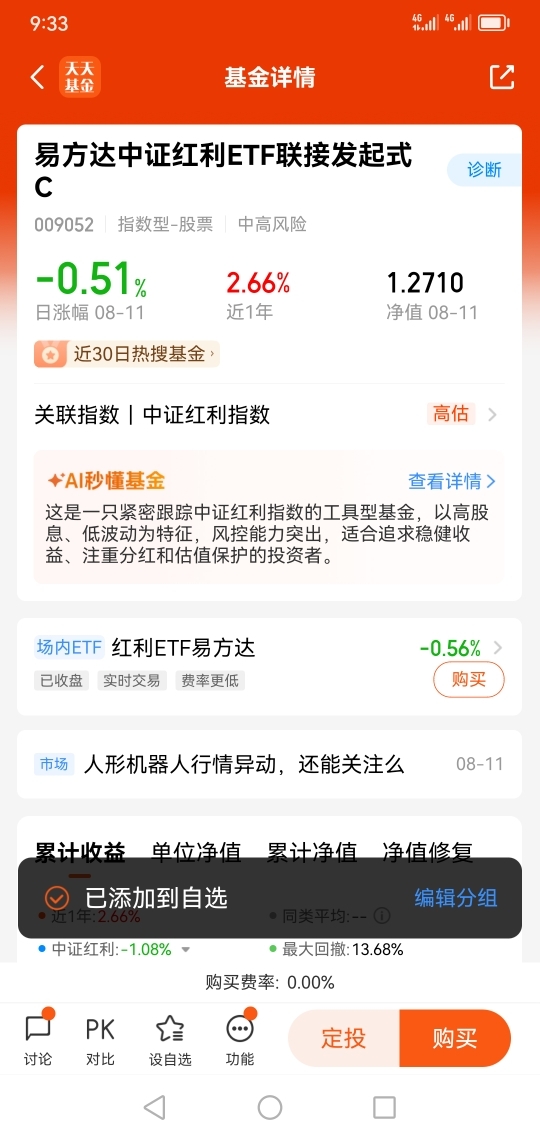This screenshot has height=1140, width=540.
Task: Tap the orange 购买 button at the bottom
Action: 455,1038
